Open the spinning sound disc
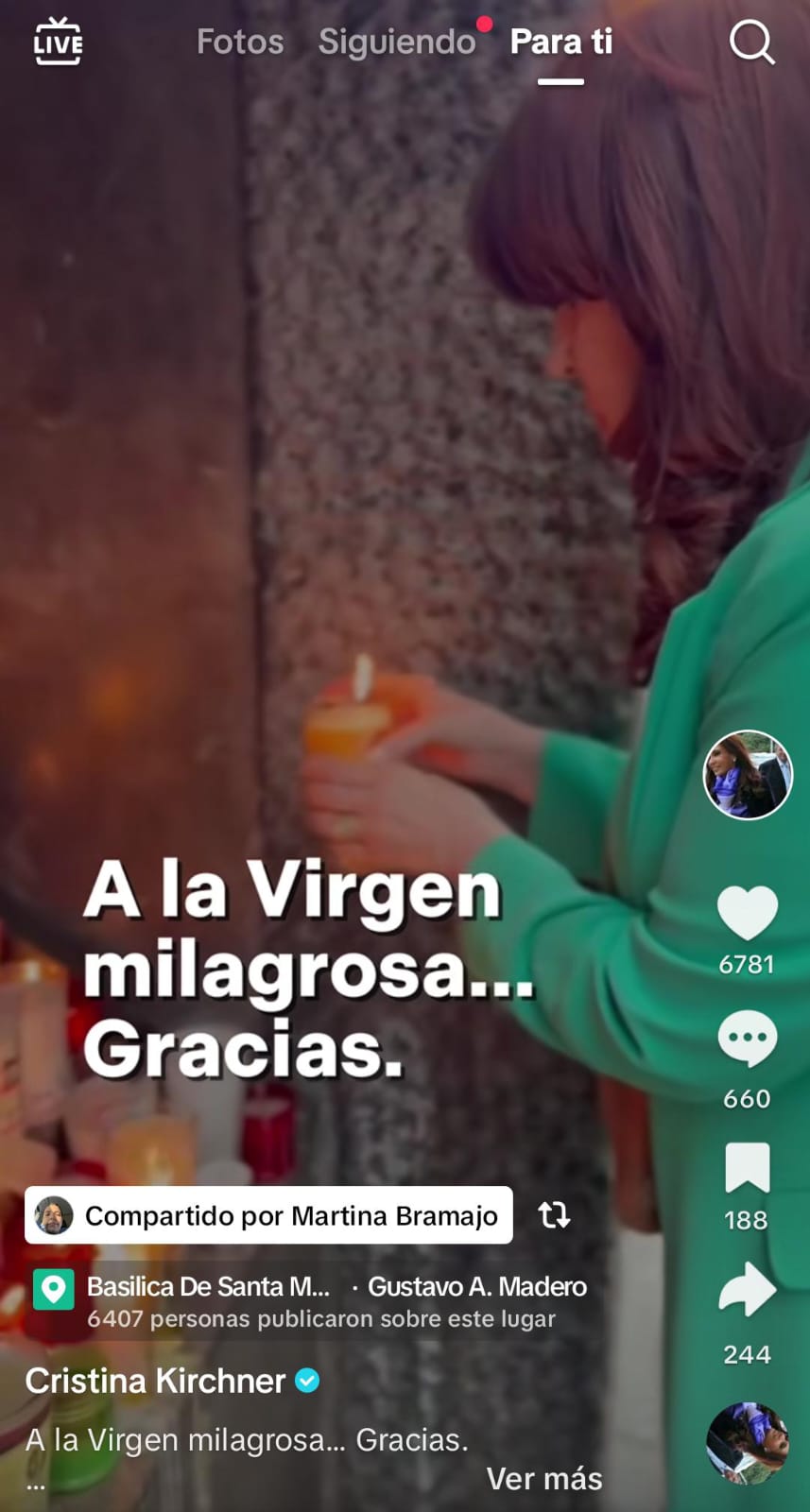This screenshot has width=810, height=1512. [748, 1444]
